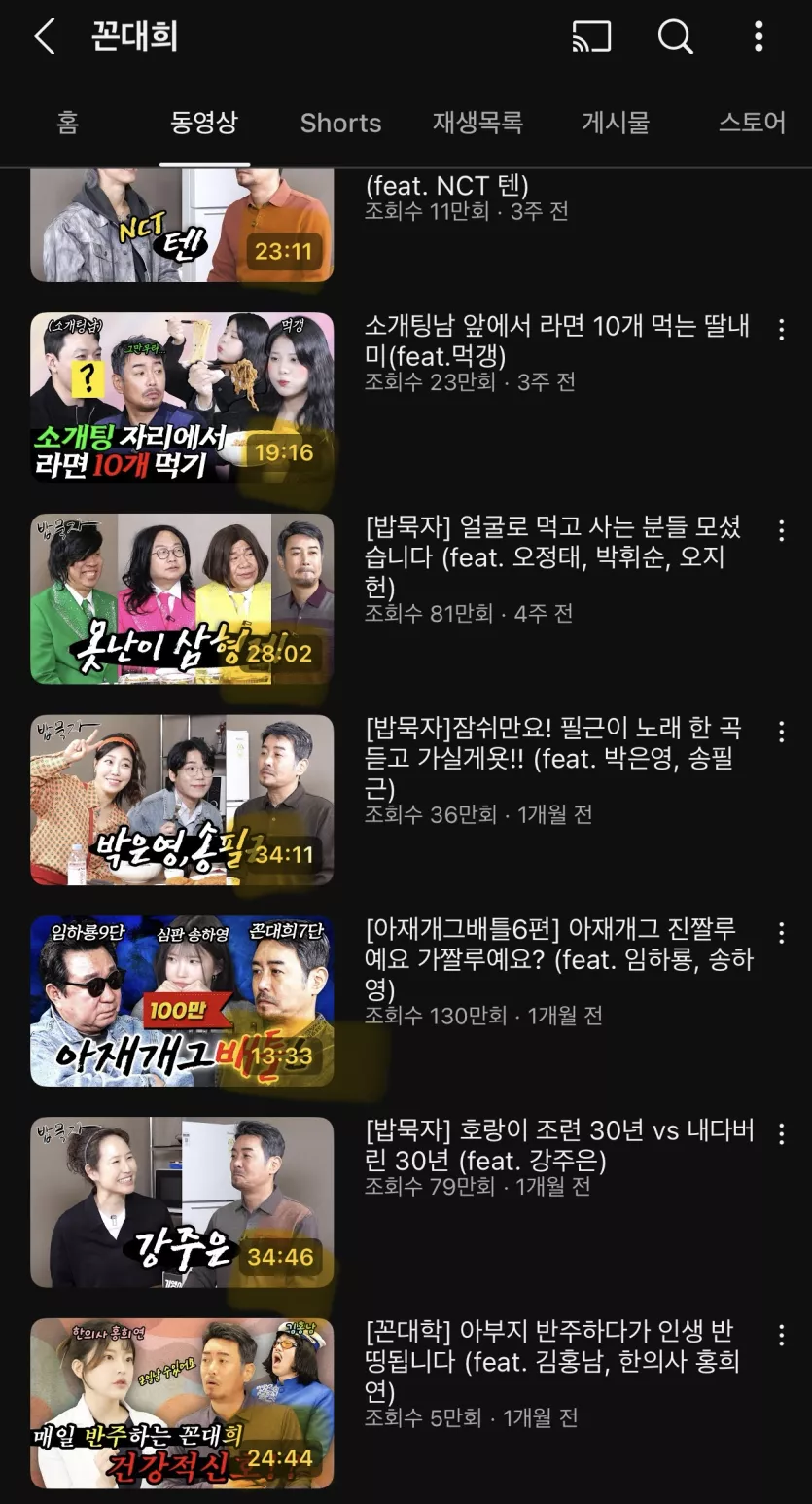Screen dimensions: 812x1504
Task: Play the 강주은 34:46 video
Action: pos(182,1202)
